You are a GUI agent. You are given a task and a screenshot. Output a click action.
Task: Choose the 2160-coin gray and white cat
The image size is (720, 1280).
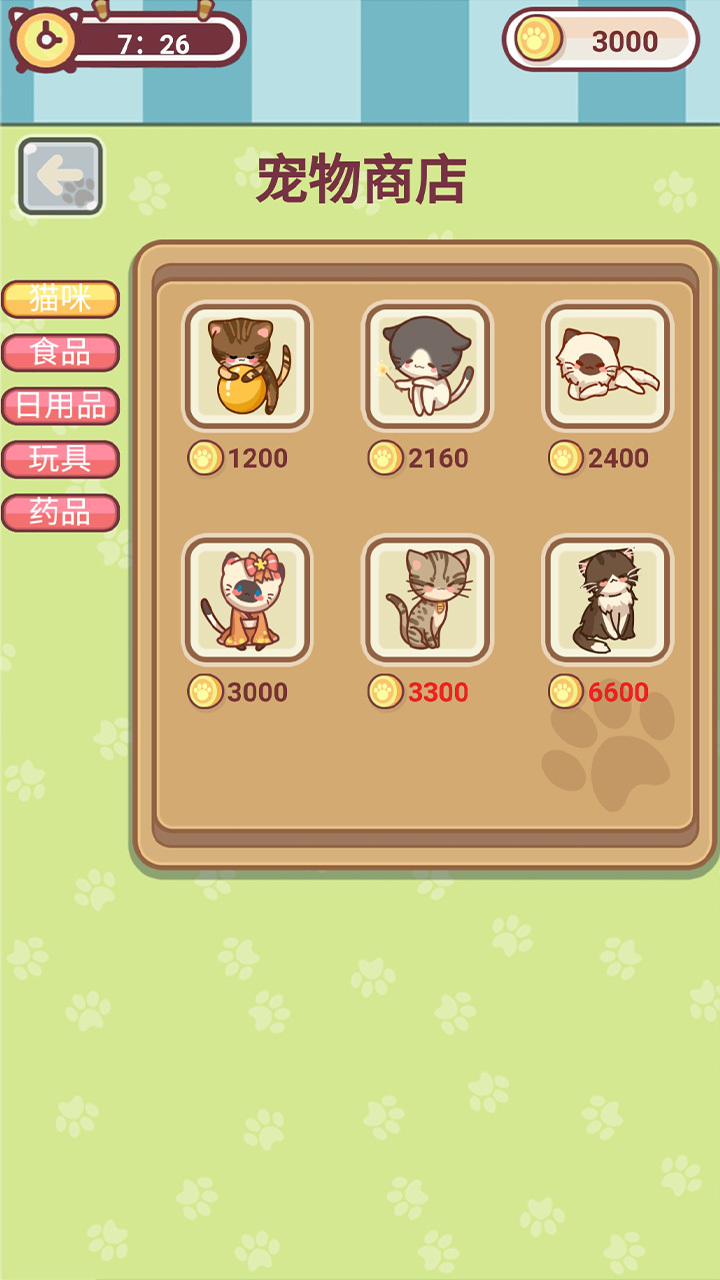pyautogui.click(x=427, y=366)
